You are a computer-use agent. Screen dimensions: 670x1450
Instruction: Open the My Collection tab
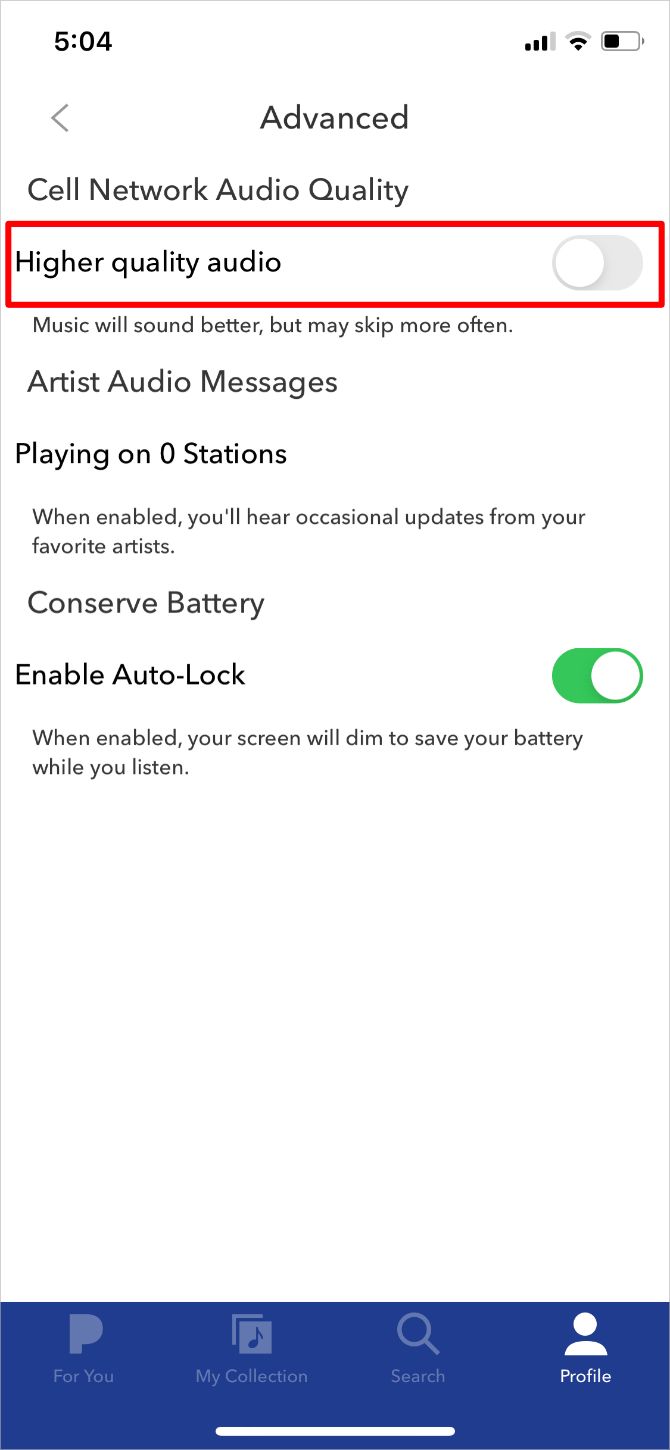(x=252, y=1348)
